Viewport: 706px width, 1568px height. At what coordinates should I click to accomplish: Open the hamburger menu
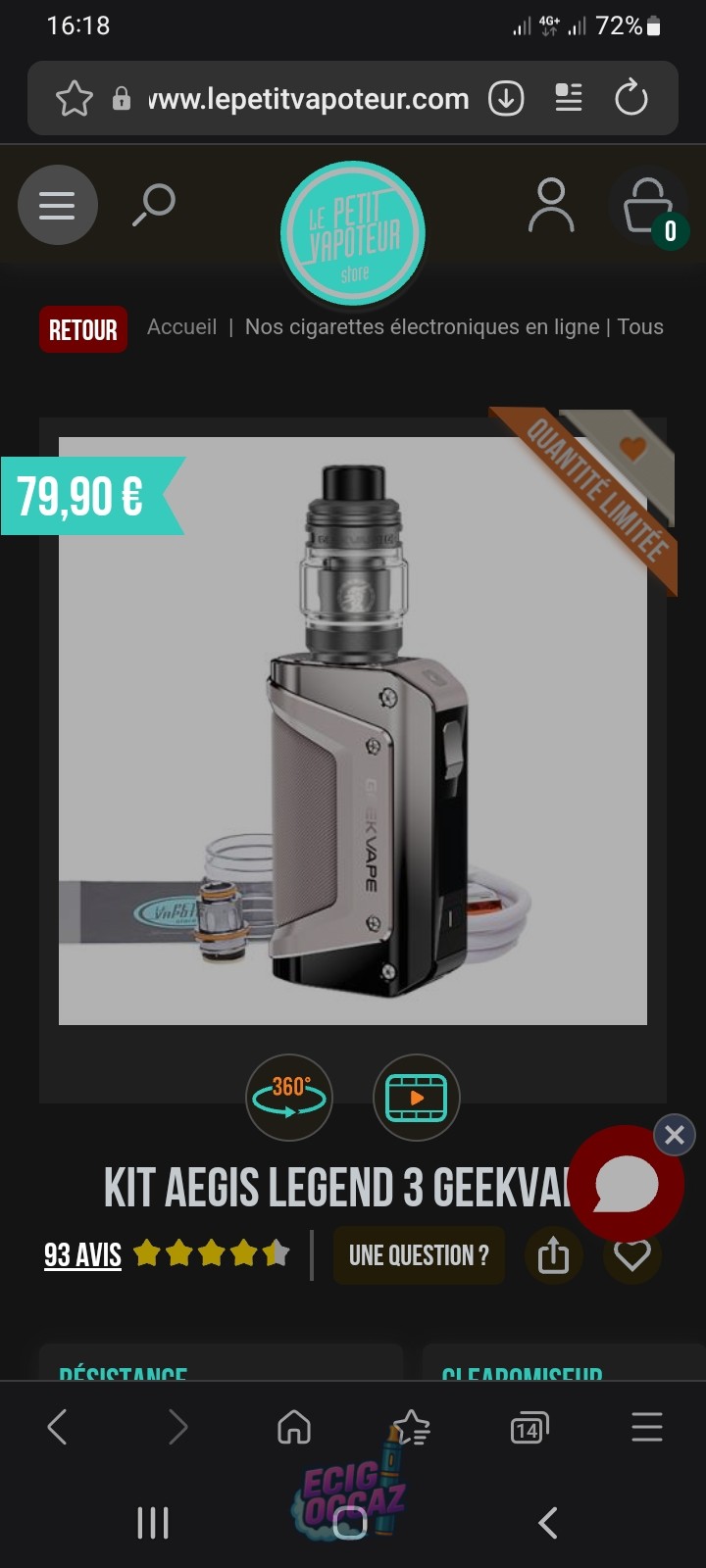[57, 206]
